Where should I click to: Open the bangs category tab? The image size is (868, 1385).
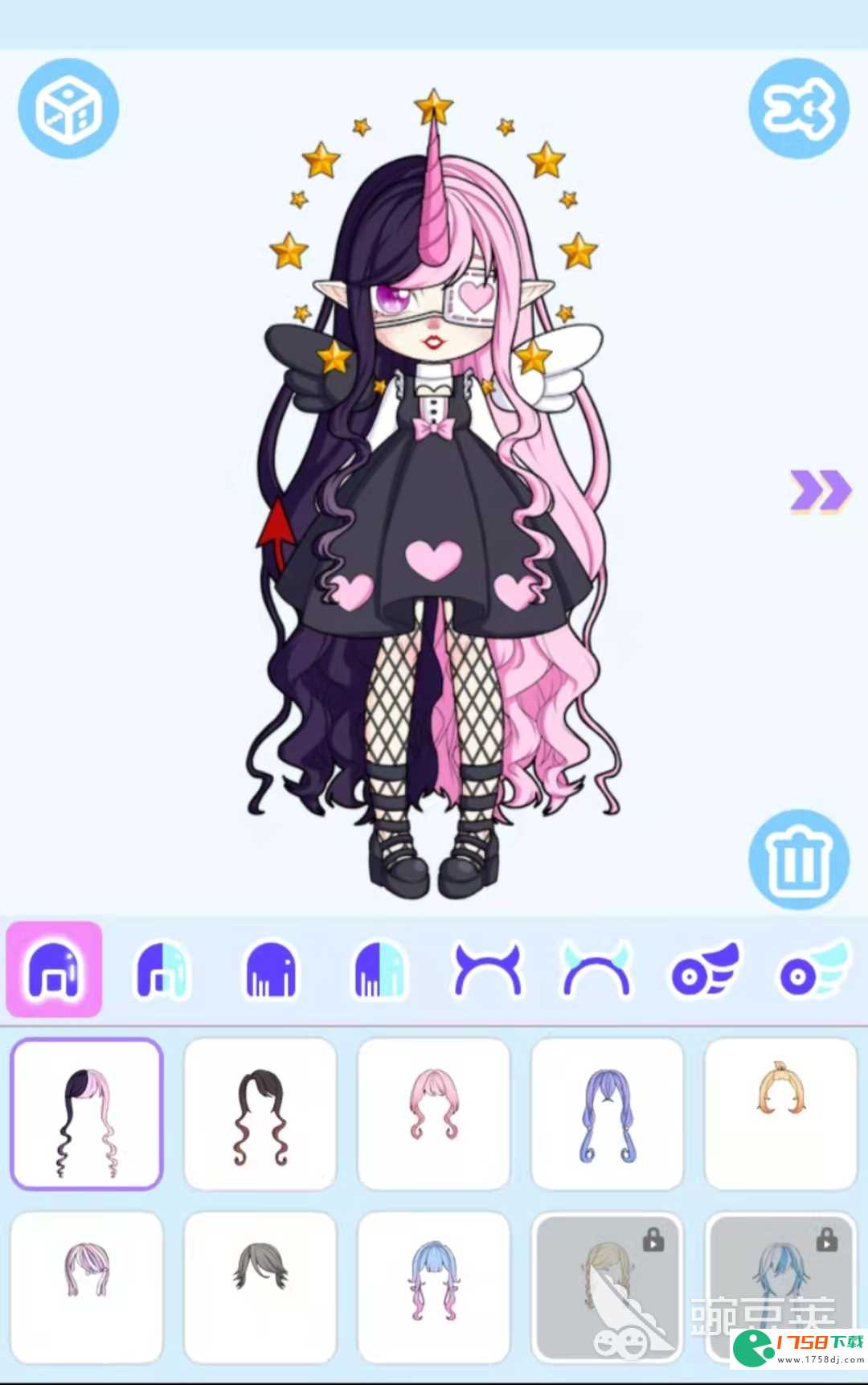point(271,970)
